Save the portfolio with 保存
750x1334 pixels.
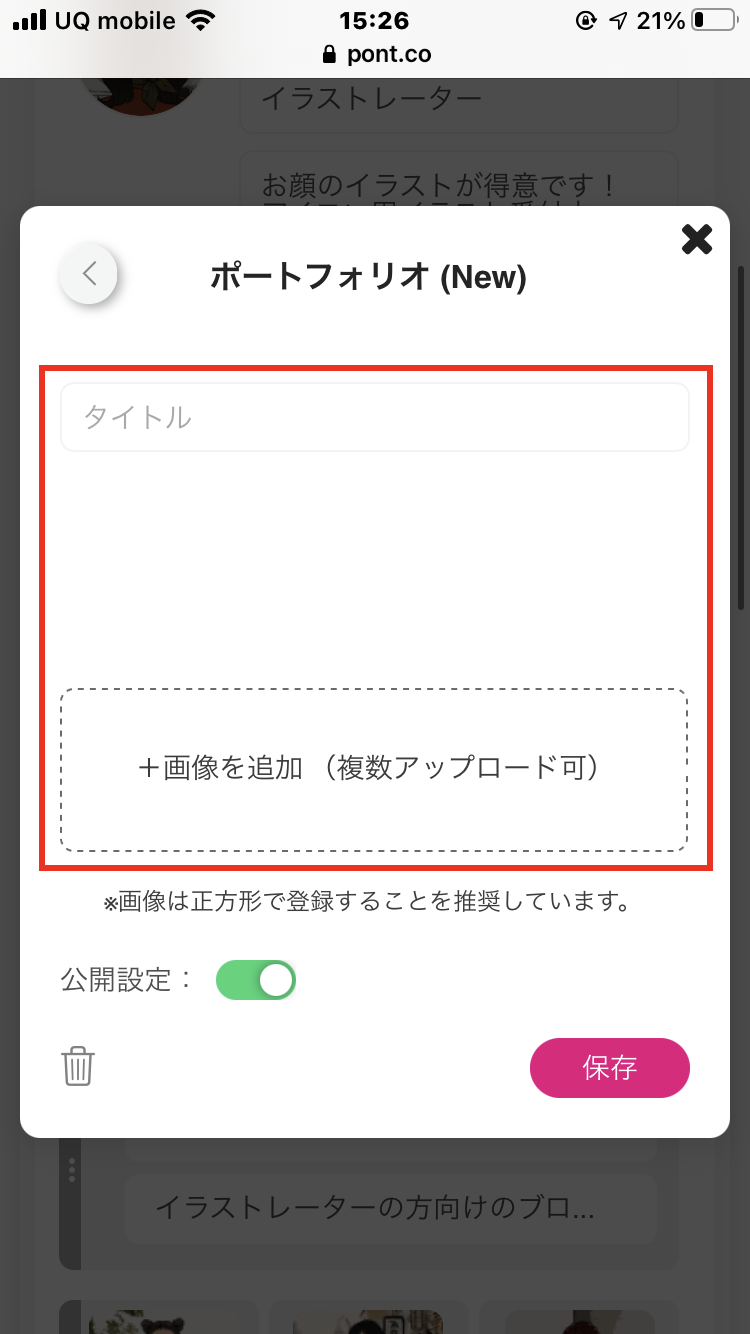[x=610, y=1068]
